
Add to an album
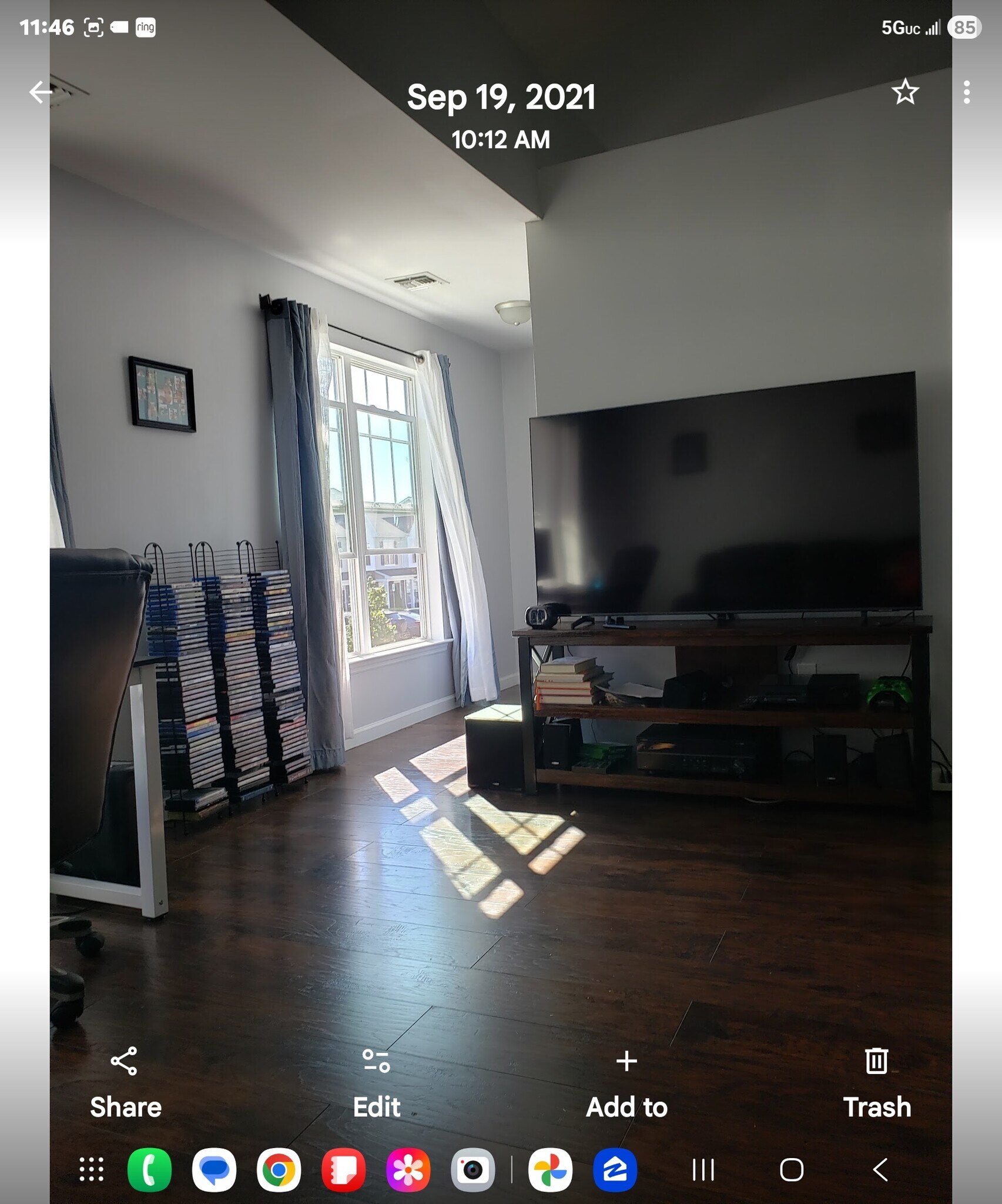[x=626, y=1083]
